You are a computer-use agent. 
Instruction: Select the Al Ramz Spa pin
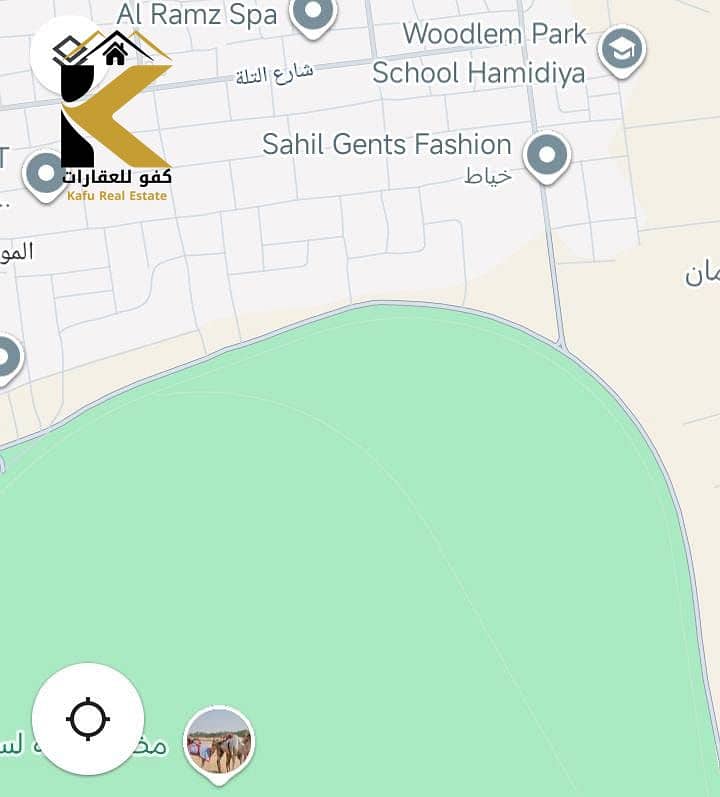(313, 15)
